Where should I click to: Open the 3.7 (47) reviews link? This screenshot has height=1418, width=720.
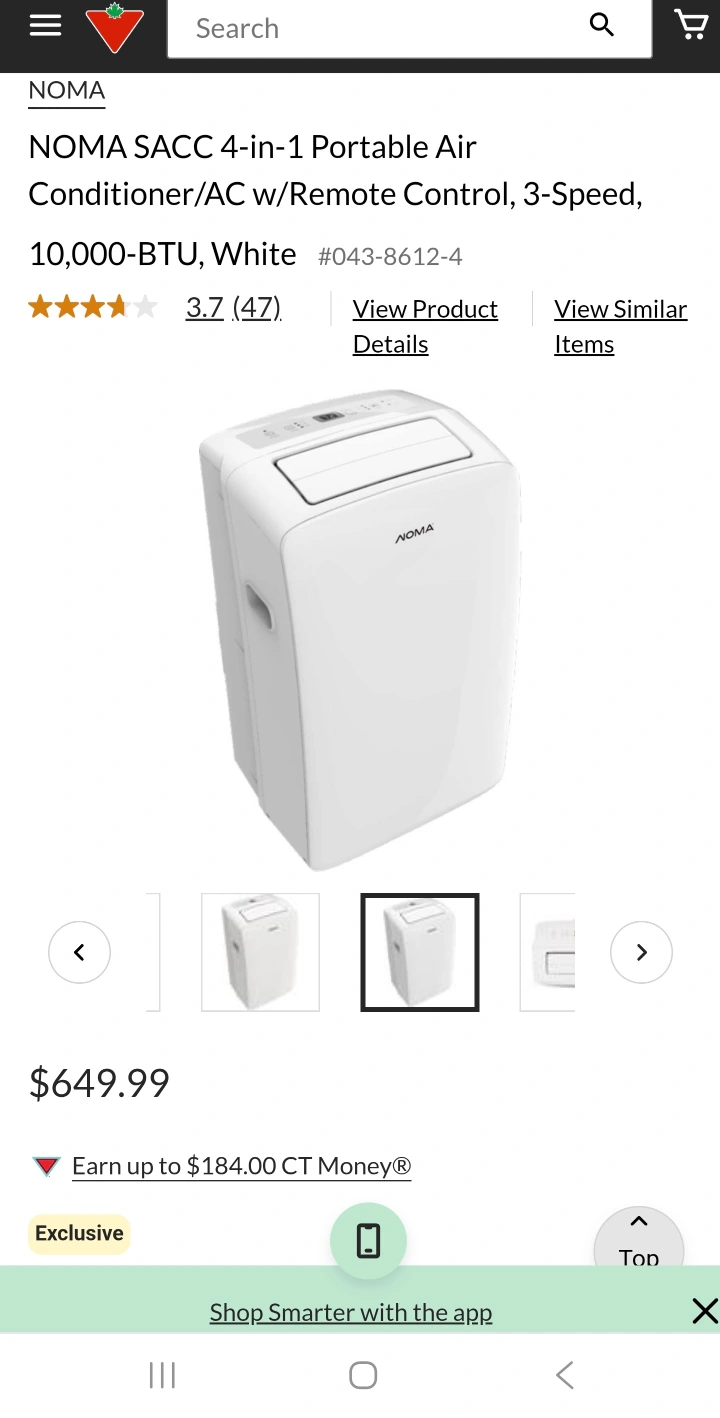[233, 308]
